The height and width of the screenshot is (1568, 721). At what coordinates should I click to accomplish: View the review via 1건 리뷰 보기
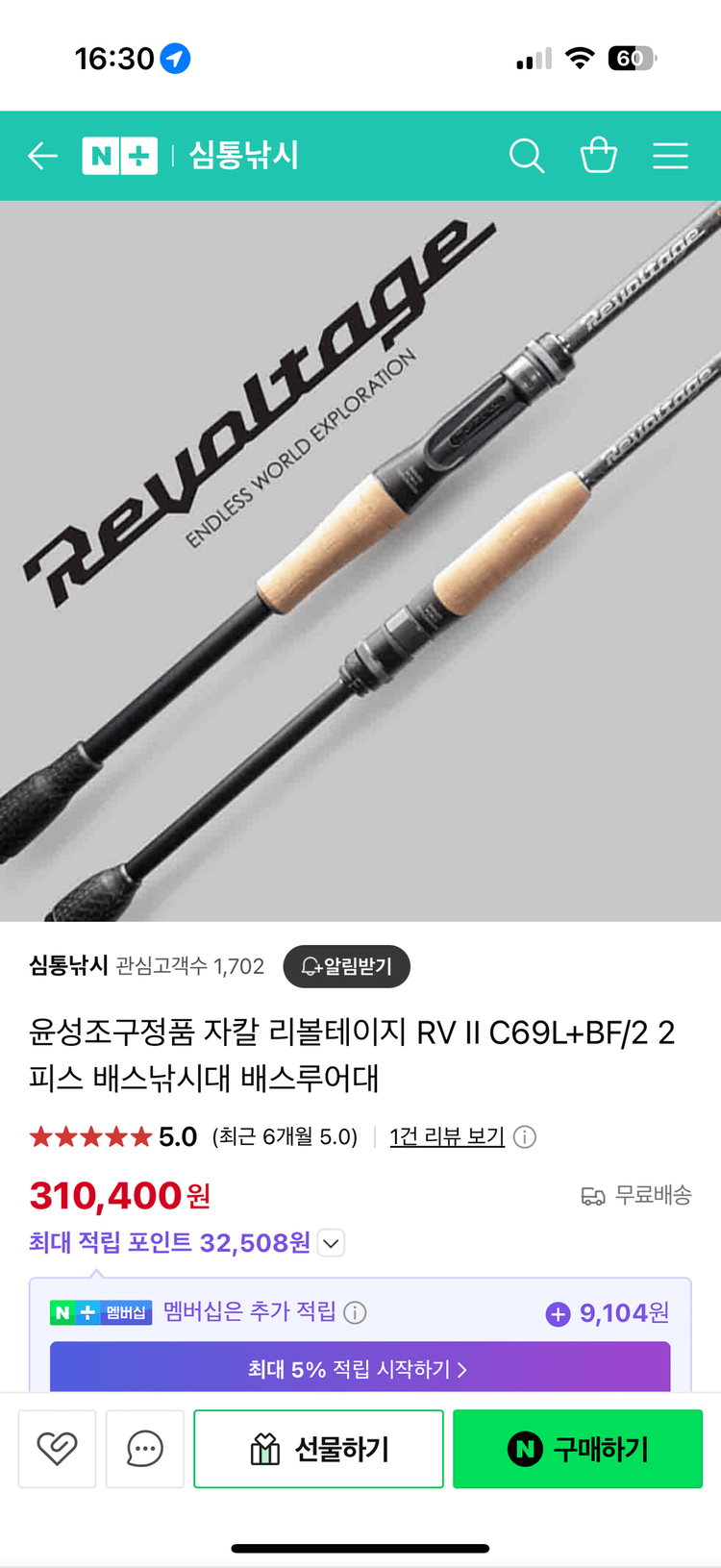(x=446, y=1136)
